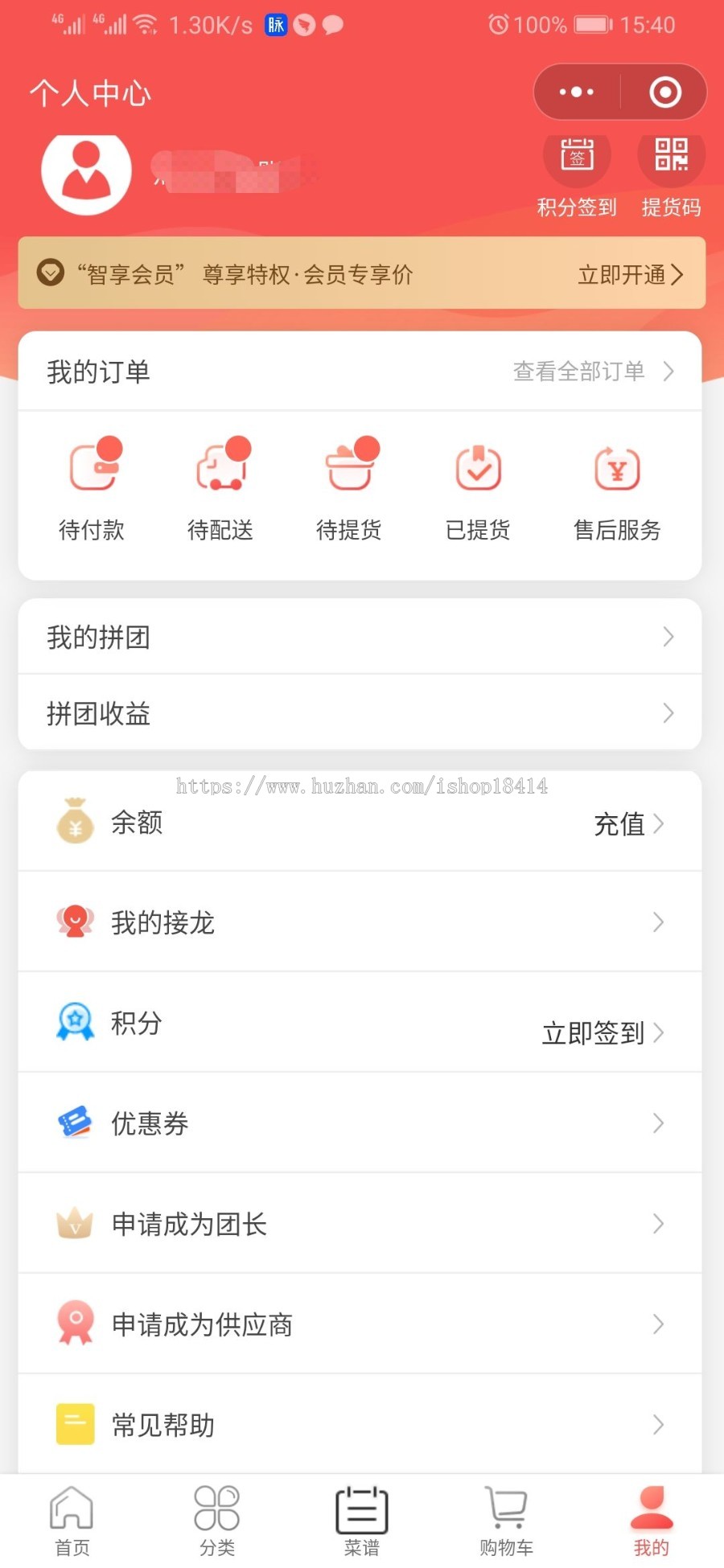Viewport: 724px width, 1568px height.
Task: Expand 拼团收益 via its chevron
Action: point(668,712)
